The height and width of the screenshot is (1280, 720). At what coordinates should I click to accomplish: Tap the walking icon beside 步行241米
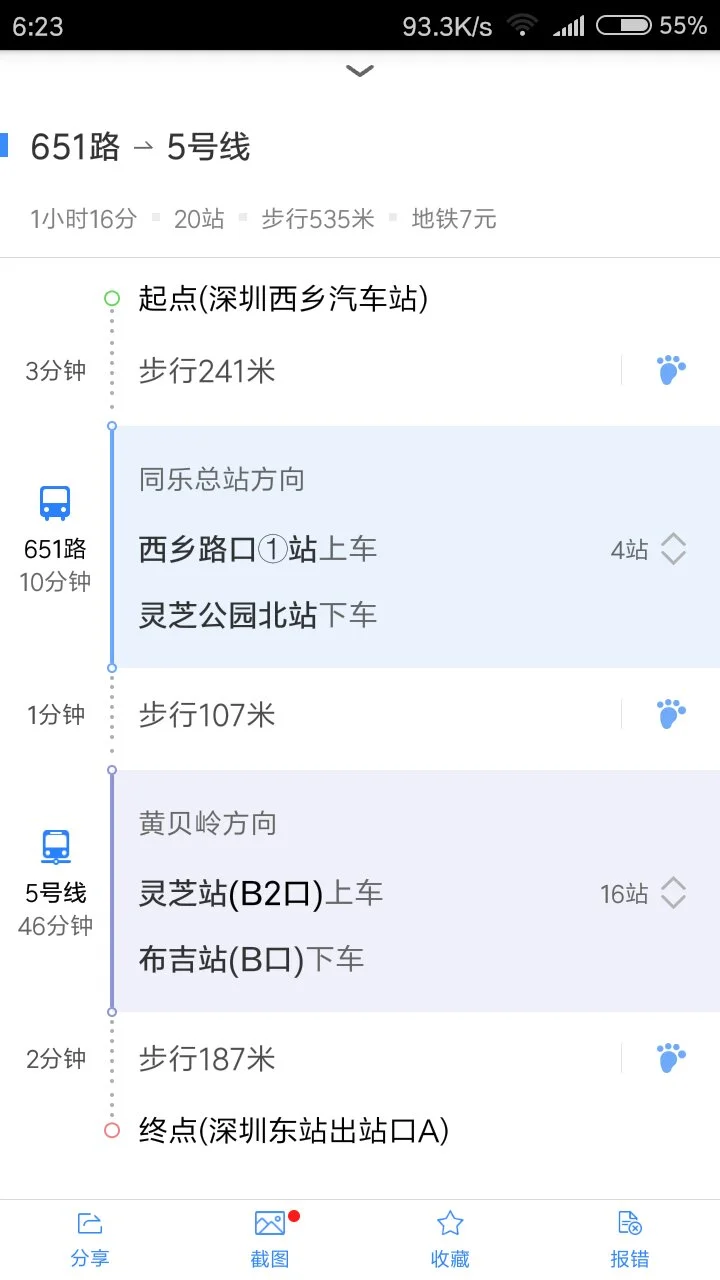(670, 369)
